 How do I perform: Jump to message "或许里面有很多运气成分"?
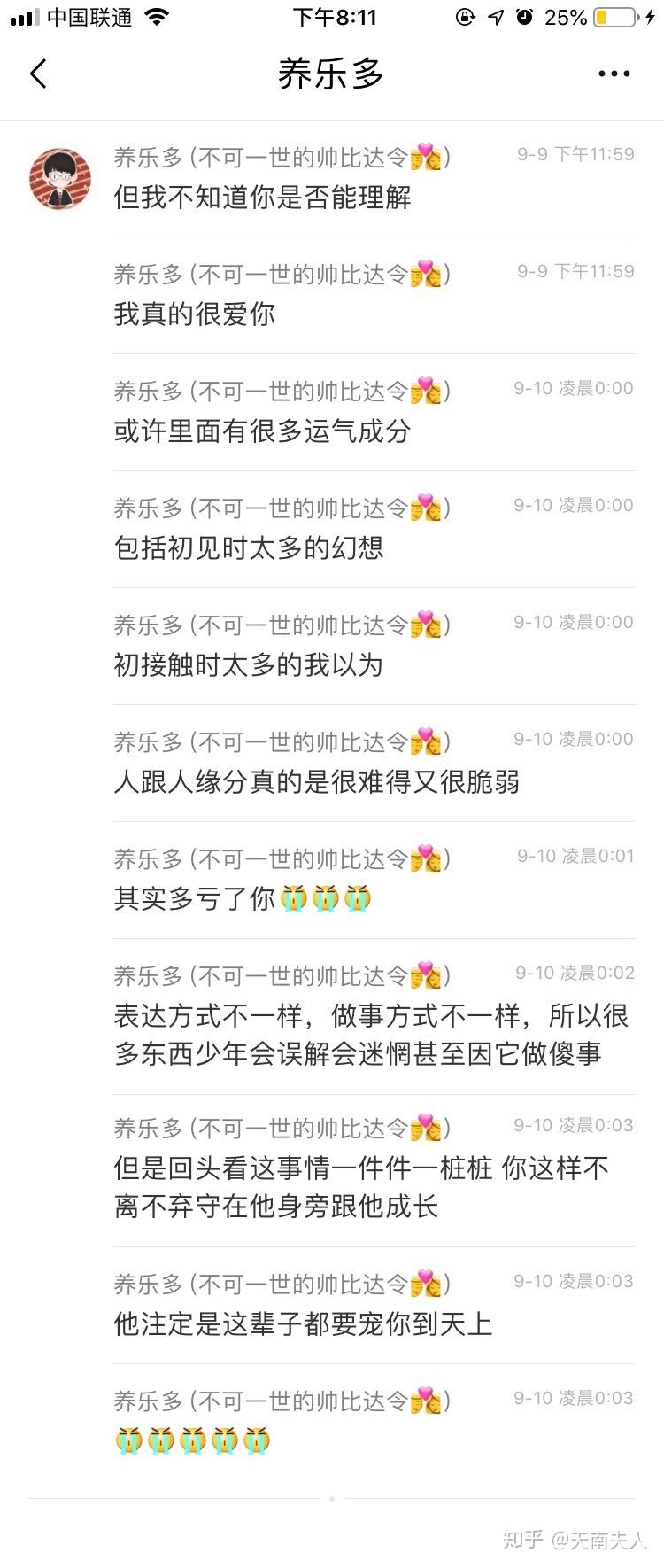coord(262,431)
